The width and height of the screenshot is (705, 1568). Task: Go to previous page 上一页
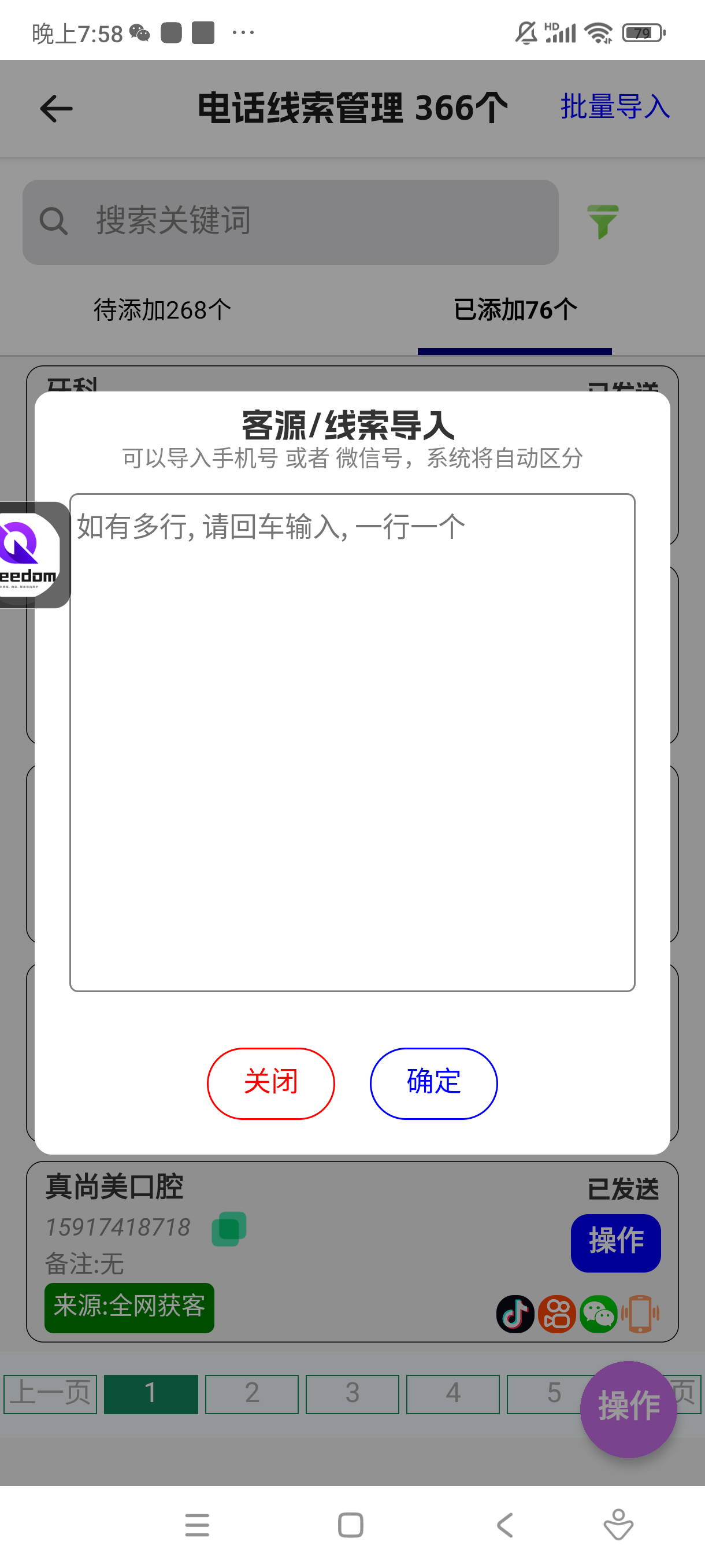pyautogui.click(x=50, y=1393)
